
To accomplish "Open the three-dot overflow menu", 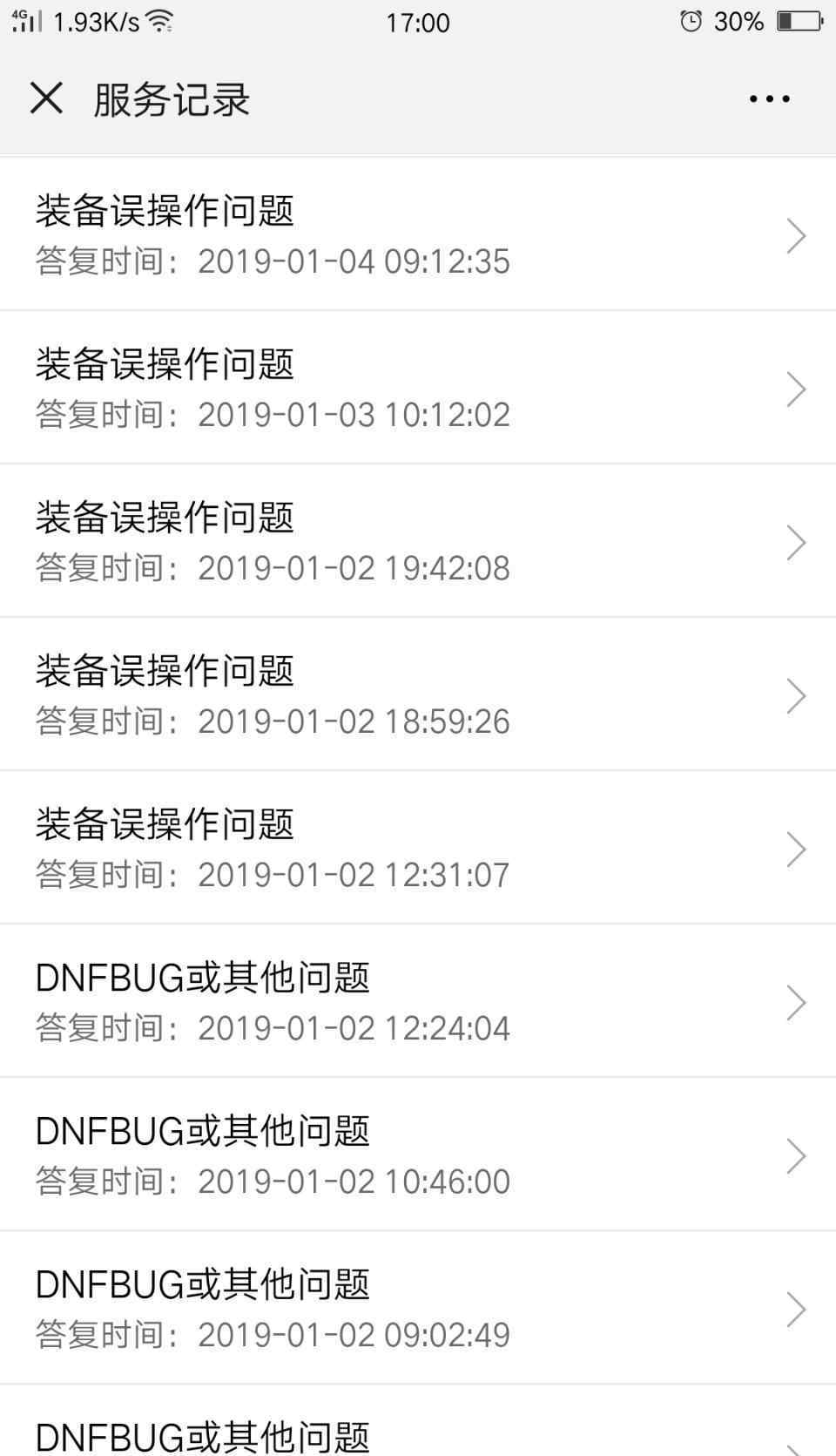I will (x=769, y=99).
